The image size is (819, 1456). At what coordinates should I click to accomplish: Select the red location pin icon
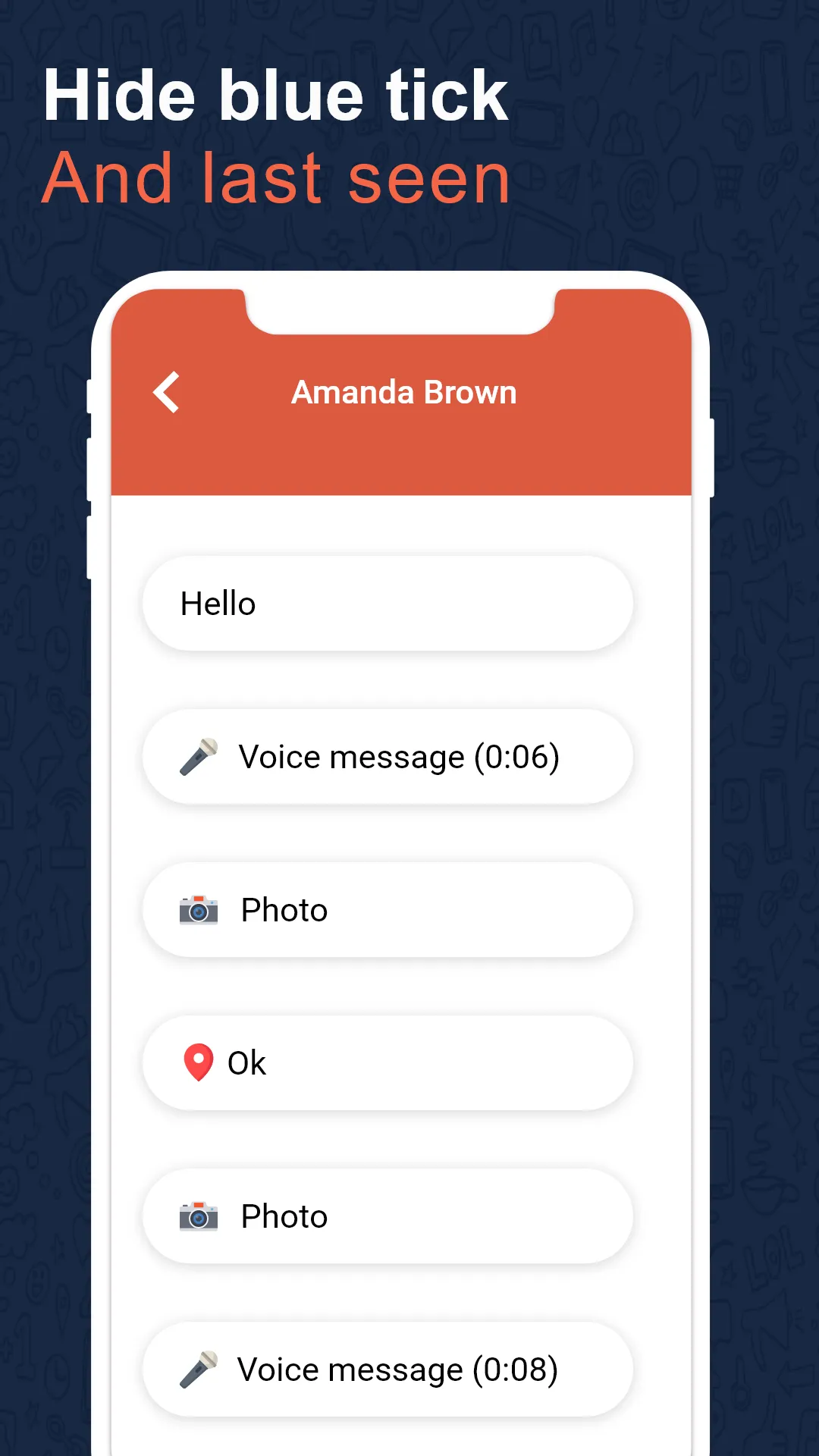coord(199,1062)
